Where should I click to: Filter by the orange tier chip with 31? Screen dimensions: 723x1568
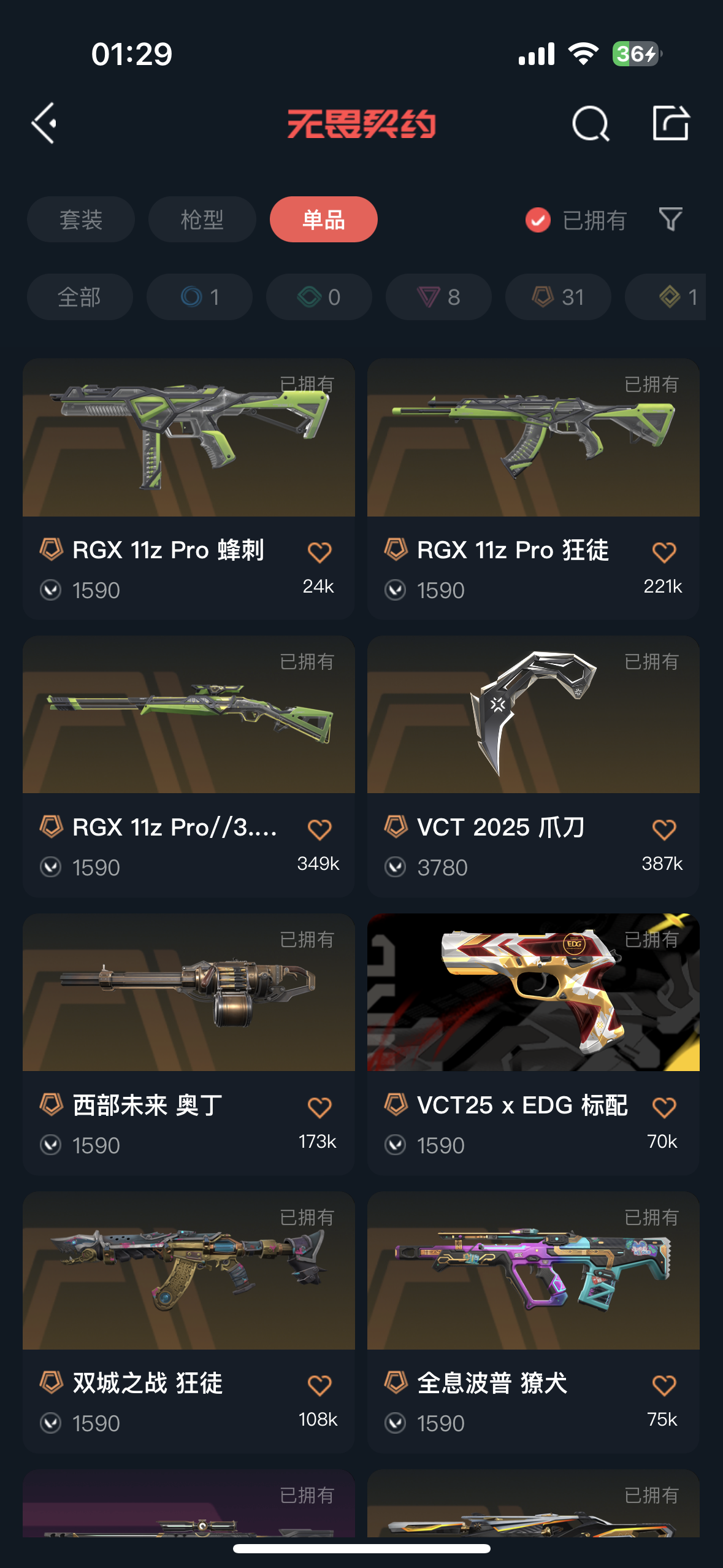coord(558,297)
